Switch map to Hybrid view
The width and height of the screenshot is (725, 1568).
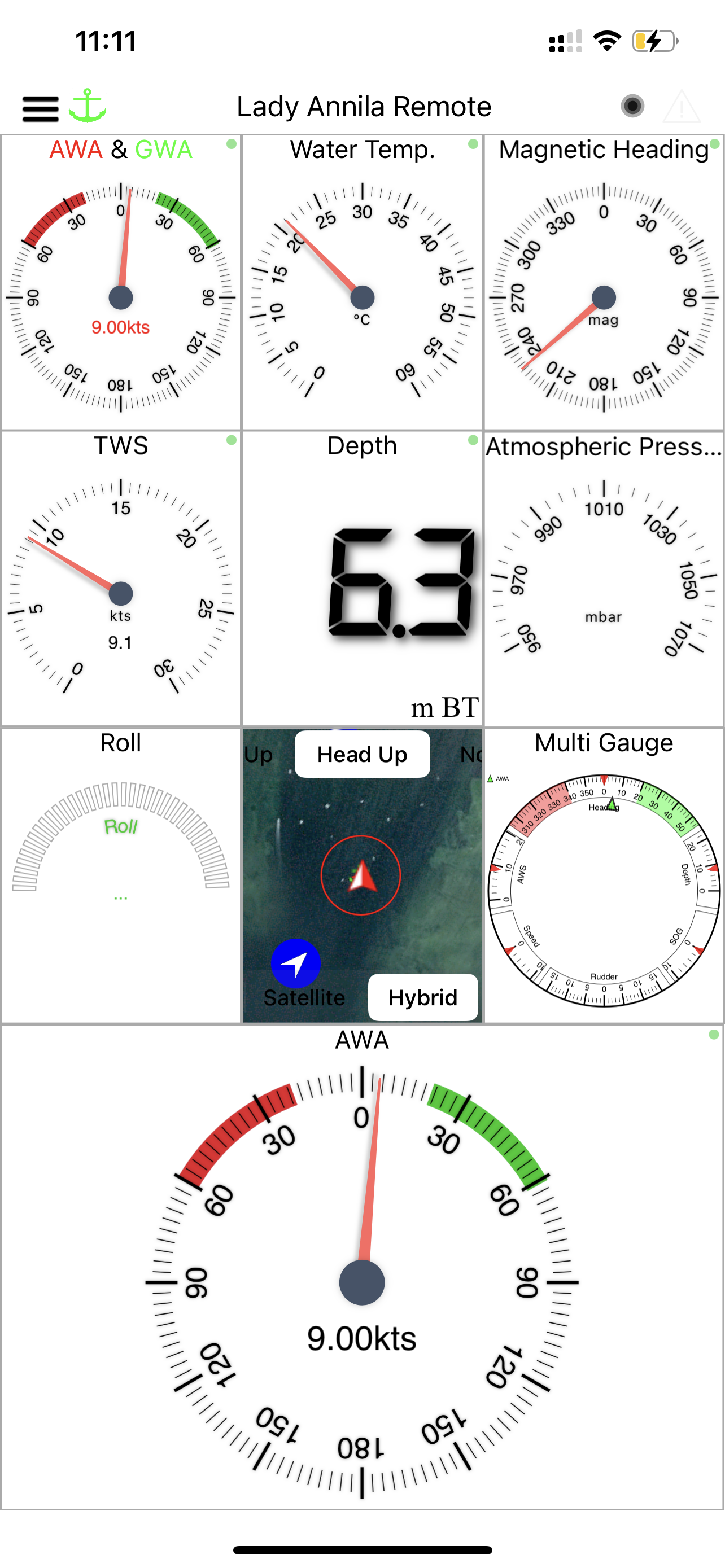pos(422,997)
